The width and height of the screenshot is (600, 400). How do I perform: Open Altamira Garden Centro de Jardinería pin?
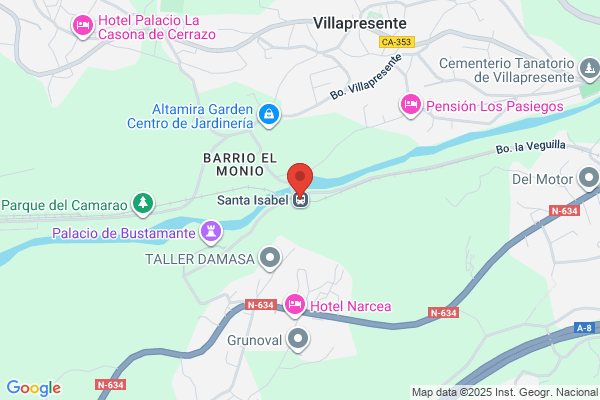pos(269,115)
